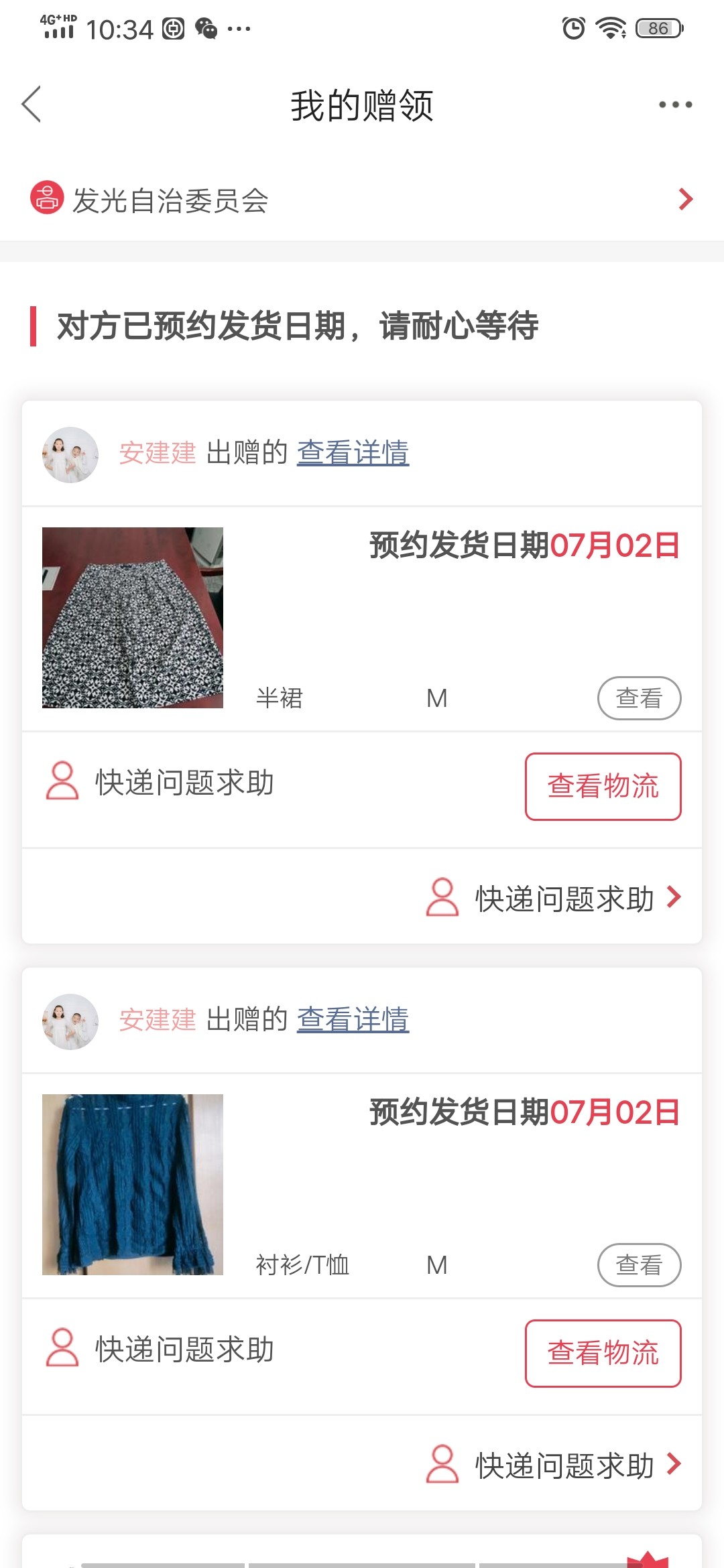The width and height of the screenshot is (724, 1568).
Task: Open 查看详情 link for the 衬衫/T恤 gift
Action: (x=353, y=1019)
